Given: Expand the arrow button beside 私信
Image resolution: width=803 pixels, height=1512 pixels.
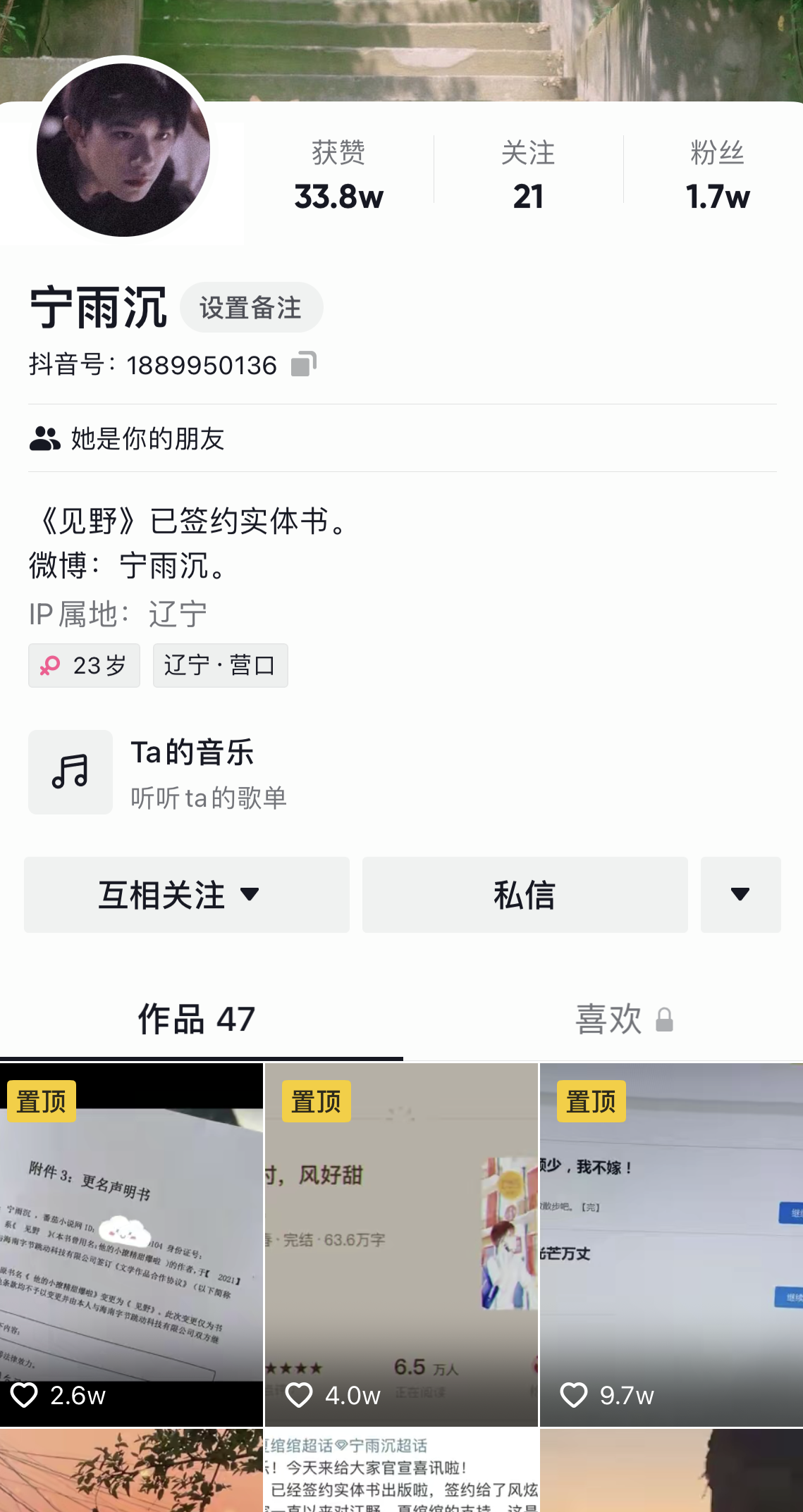Looking at the screenshot, I should coord(740,895).
